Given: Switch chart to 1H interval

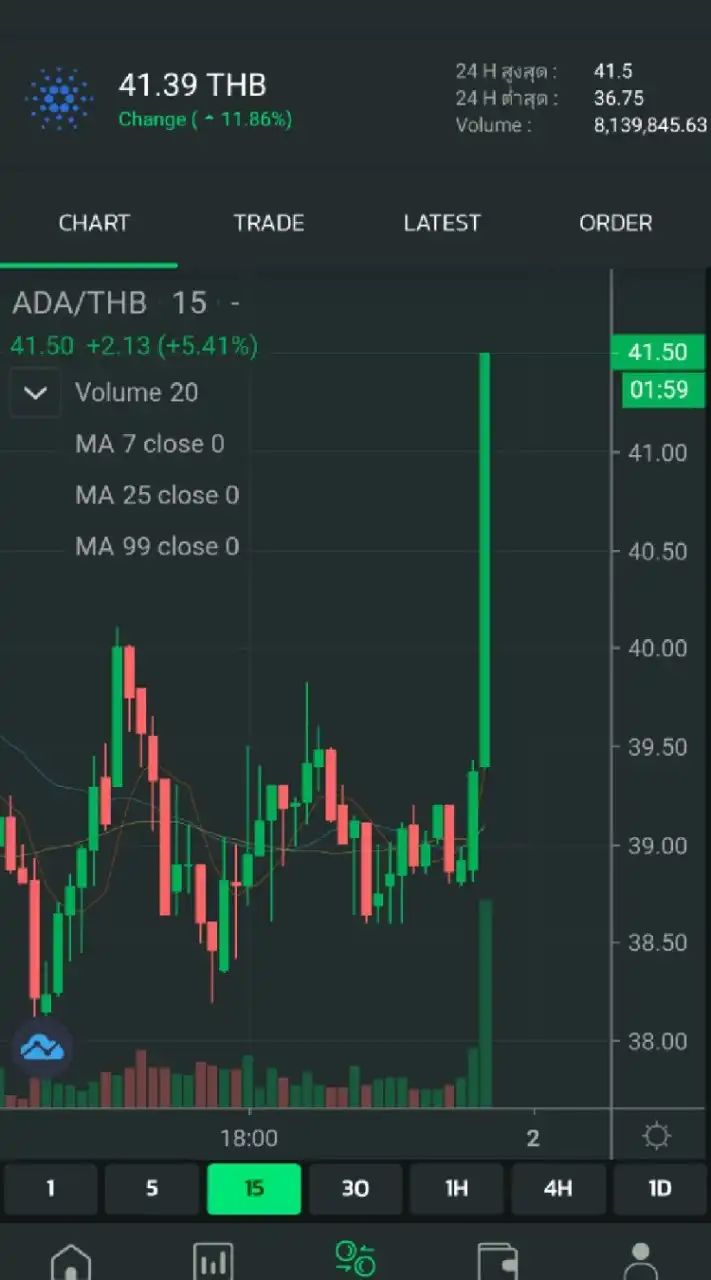Looking at the screenshot, I should coord(456,1189).
